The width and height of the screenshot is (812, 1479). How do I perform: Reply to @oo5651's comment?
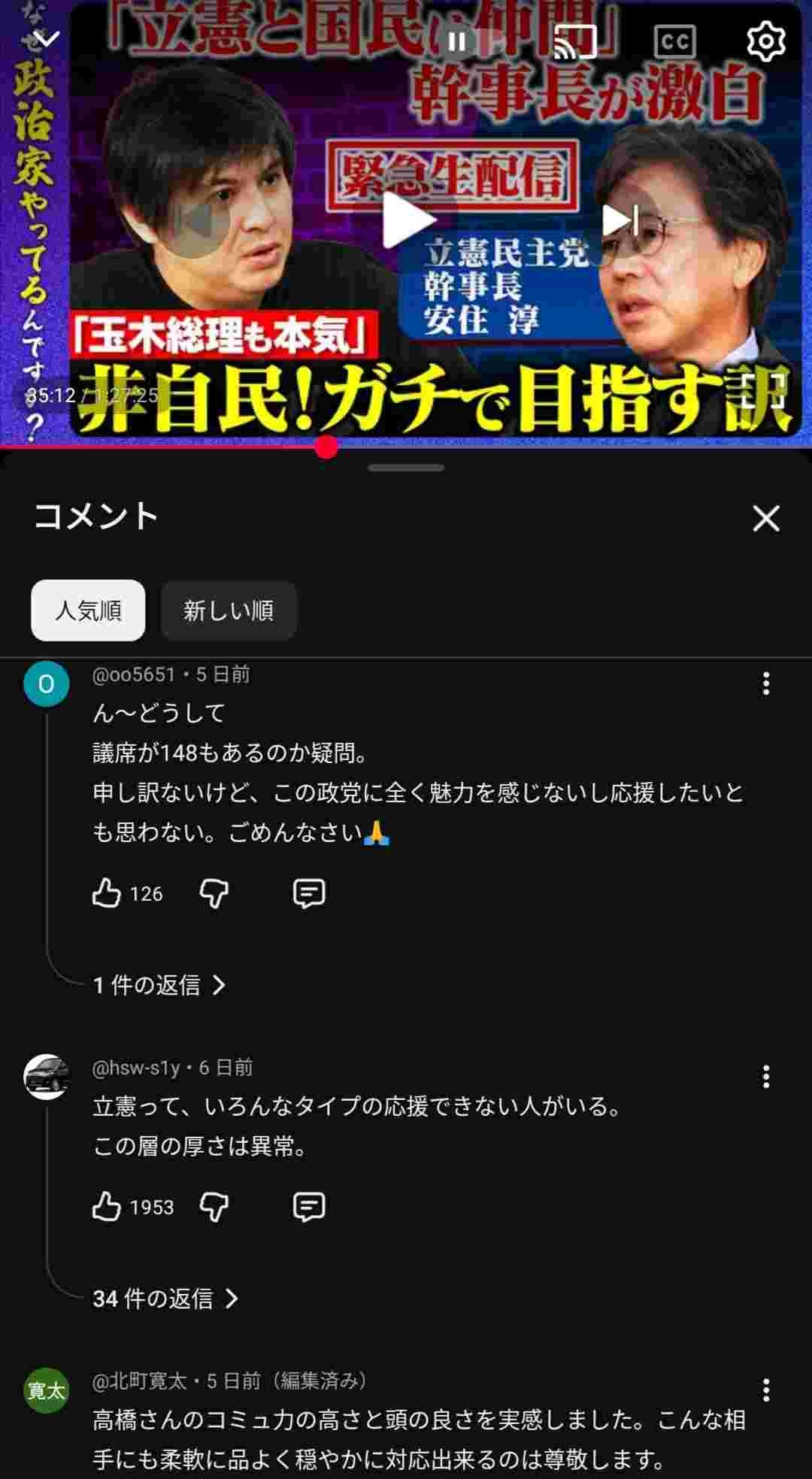[x=308, y=893]
